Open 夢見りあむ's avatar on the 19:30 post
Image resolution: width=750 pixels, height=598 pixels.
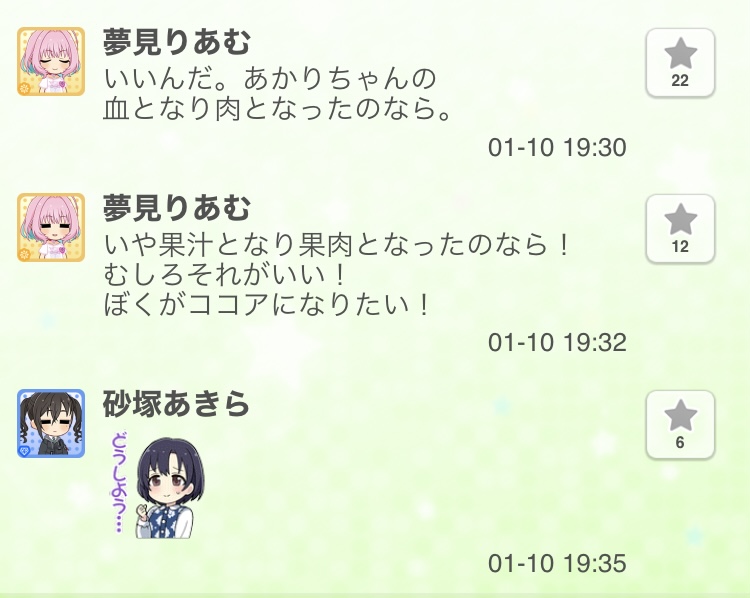[x=43, y=62]
